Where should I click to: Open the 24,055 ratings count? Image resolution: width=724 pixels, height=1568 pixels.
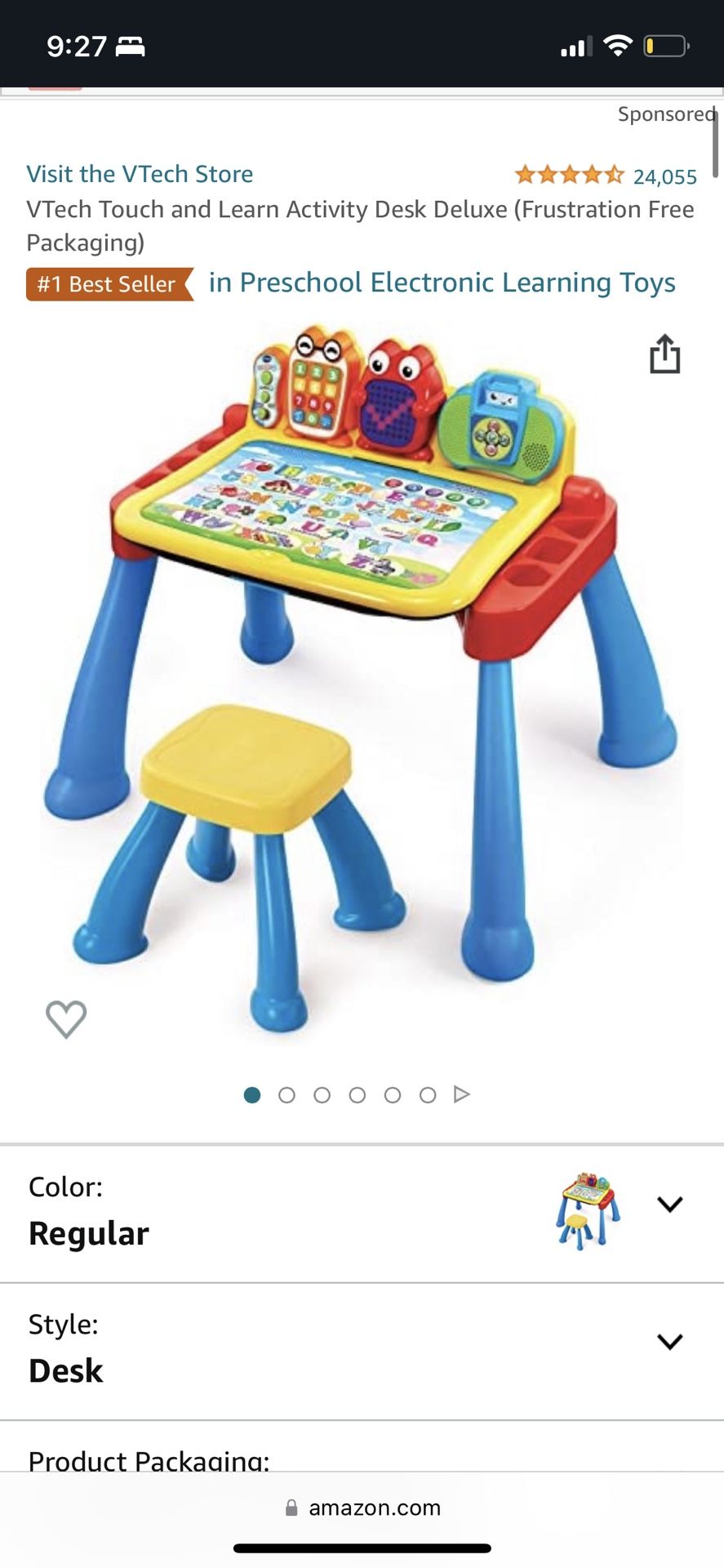pos(664,175)
